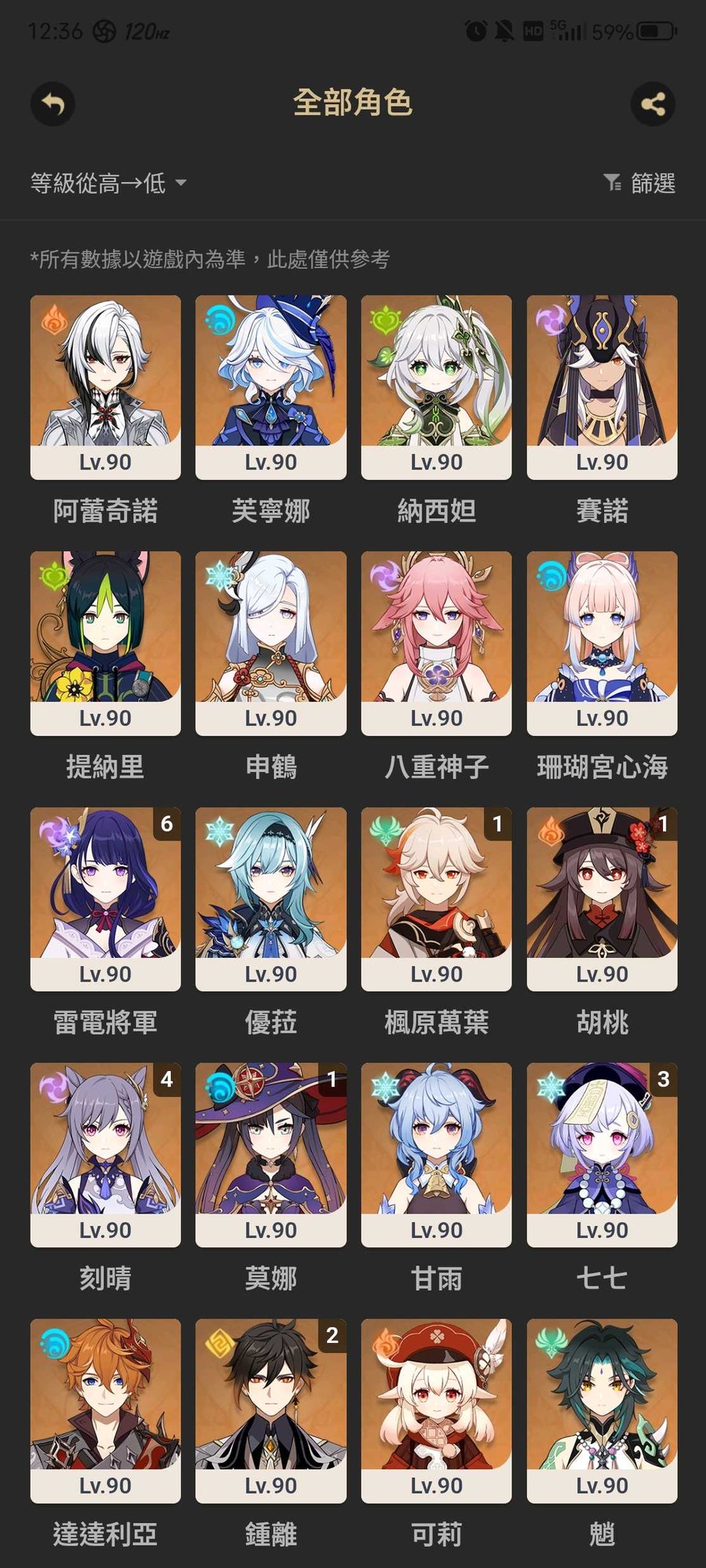This screenshot has height=1568, width=706.
Task: View 八重神子 character details
Action: click(x=436, y=643)
